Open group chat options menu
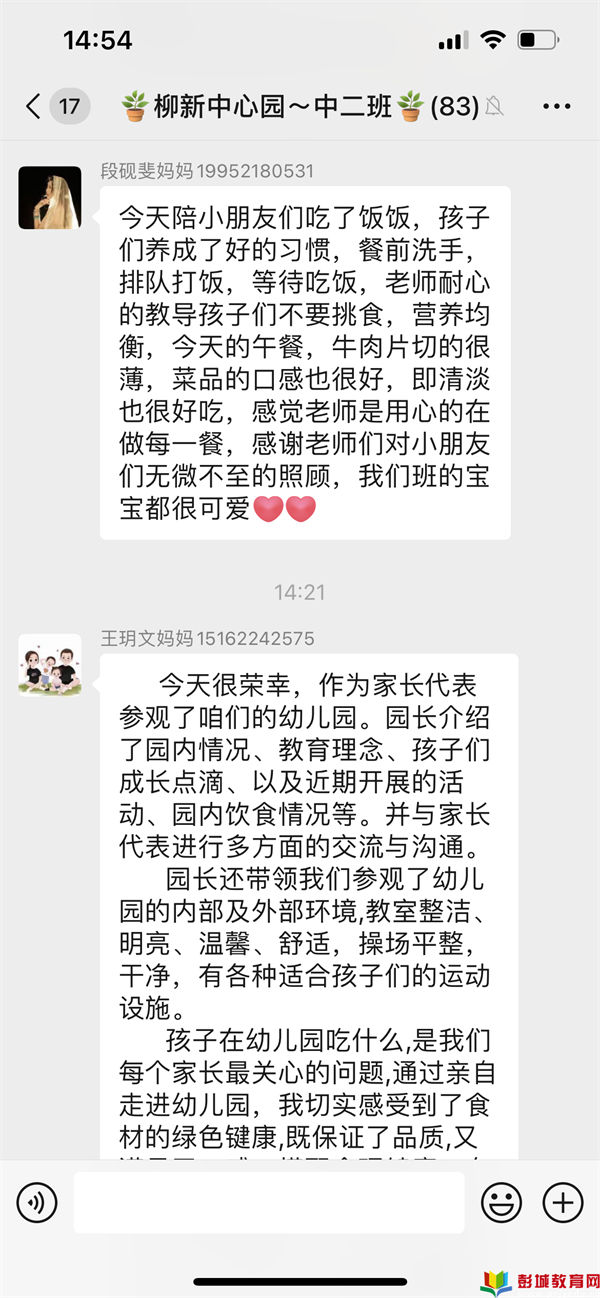Image resolution: width=600 pixels, height=1298 pixels. 556,106
